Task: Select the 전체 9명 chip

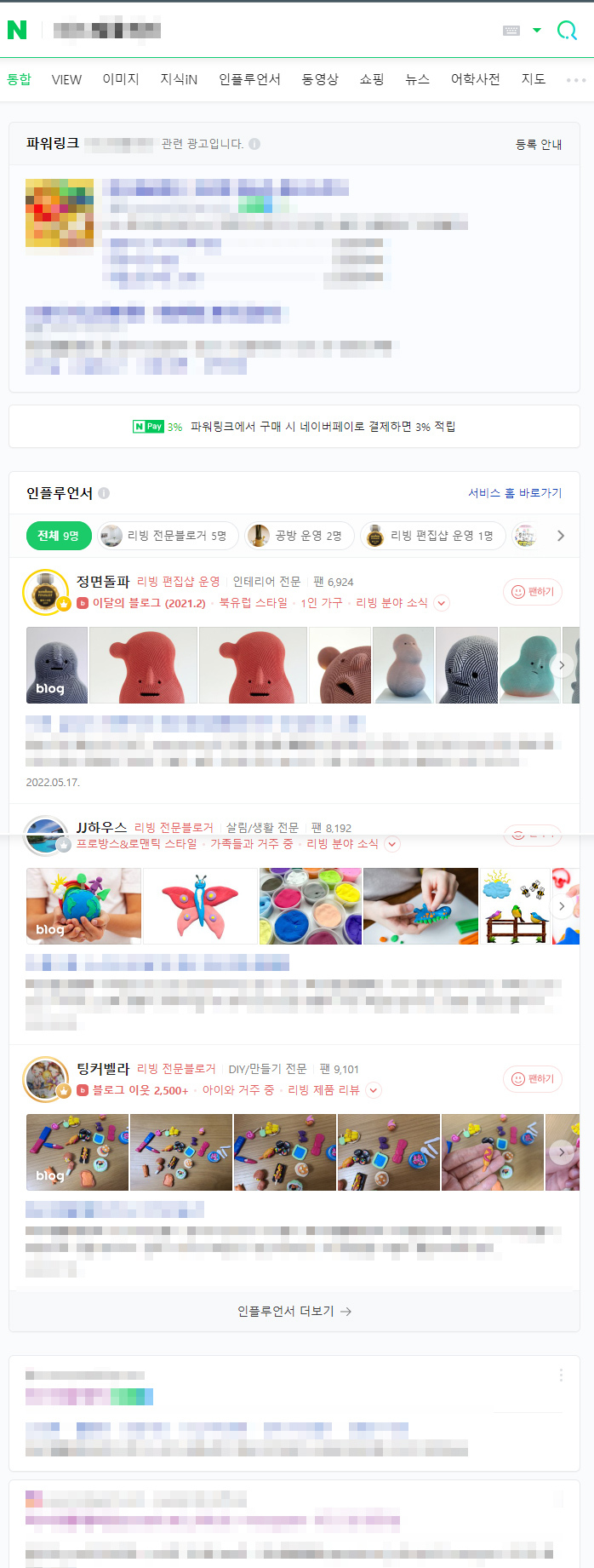Action: pos(58,536)
